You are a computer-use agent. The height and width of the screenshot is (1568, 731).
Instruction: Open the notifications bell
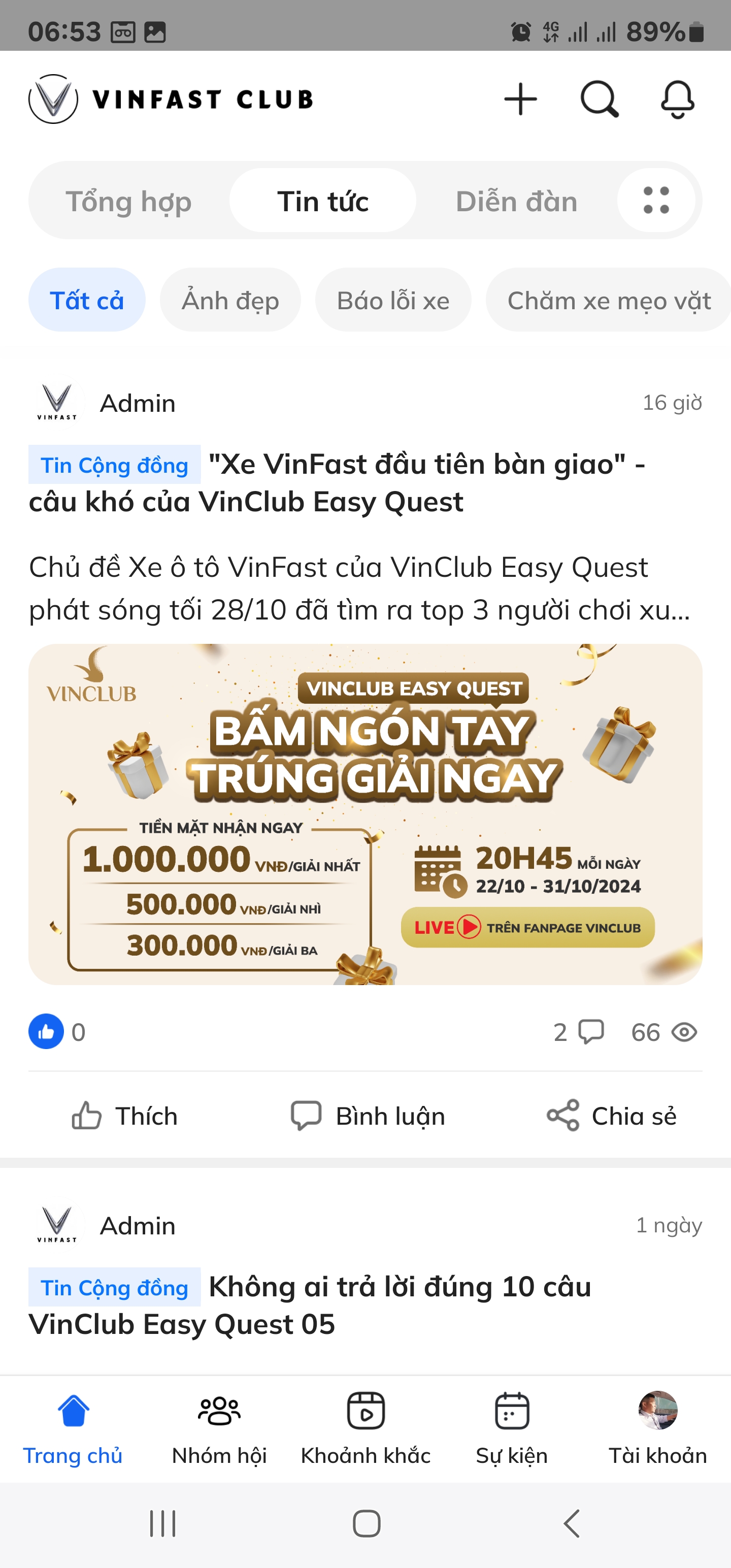(677, 99)
